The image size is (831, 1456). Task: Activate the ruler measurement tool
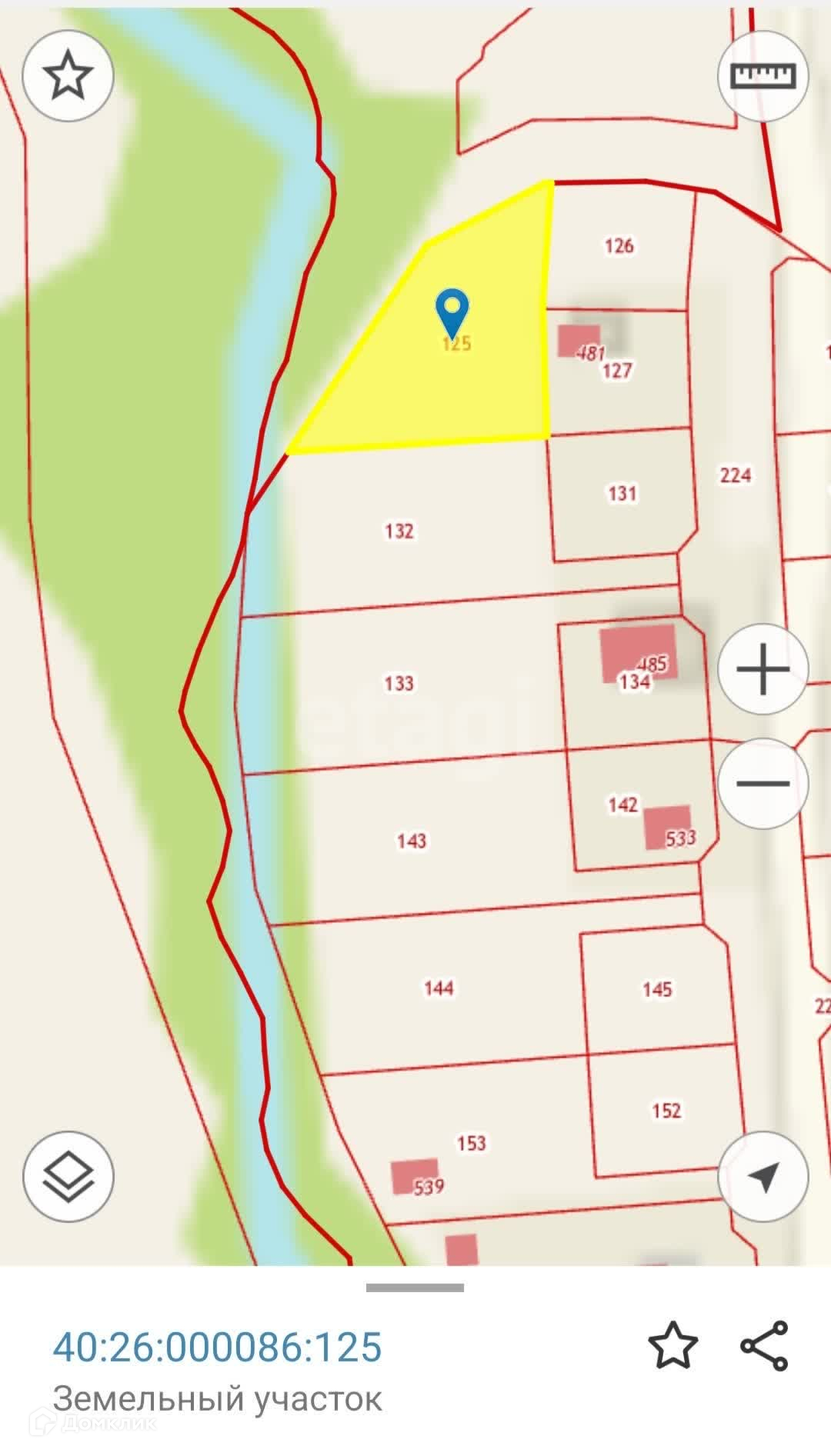763,75
